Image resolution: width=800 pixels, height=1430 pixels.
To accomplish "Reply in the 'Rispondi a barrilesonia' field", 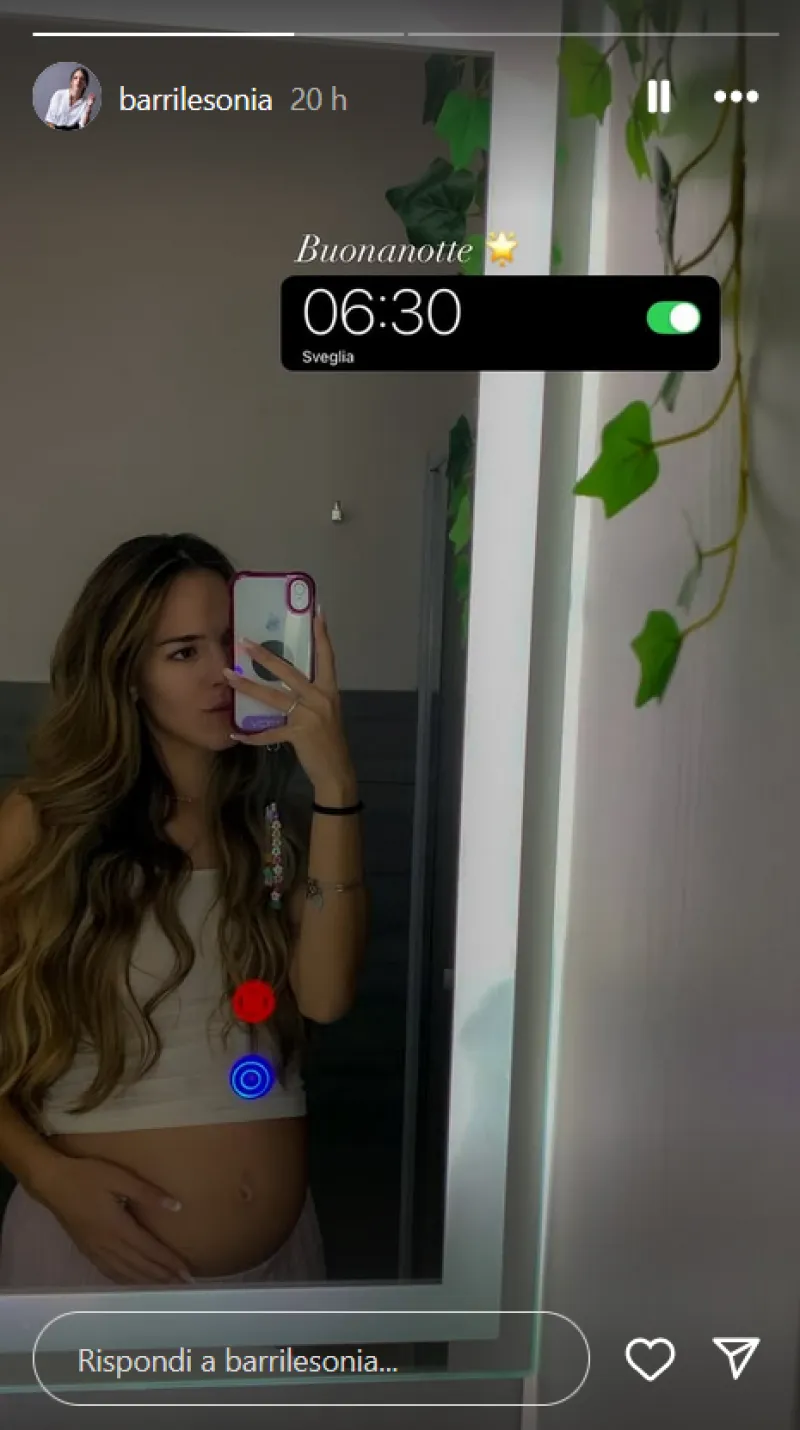I will coord(310,1360).
